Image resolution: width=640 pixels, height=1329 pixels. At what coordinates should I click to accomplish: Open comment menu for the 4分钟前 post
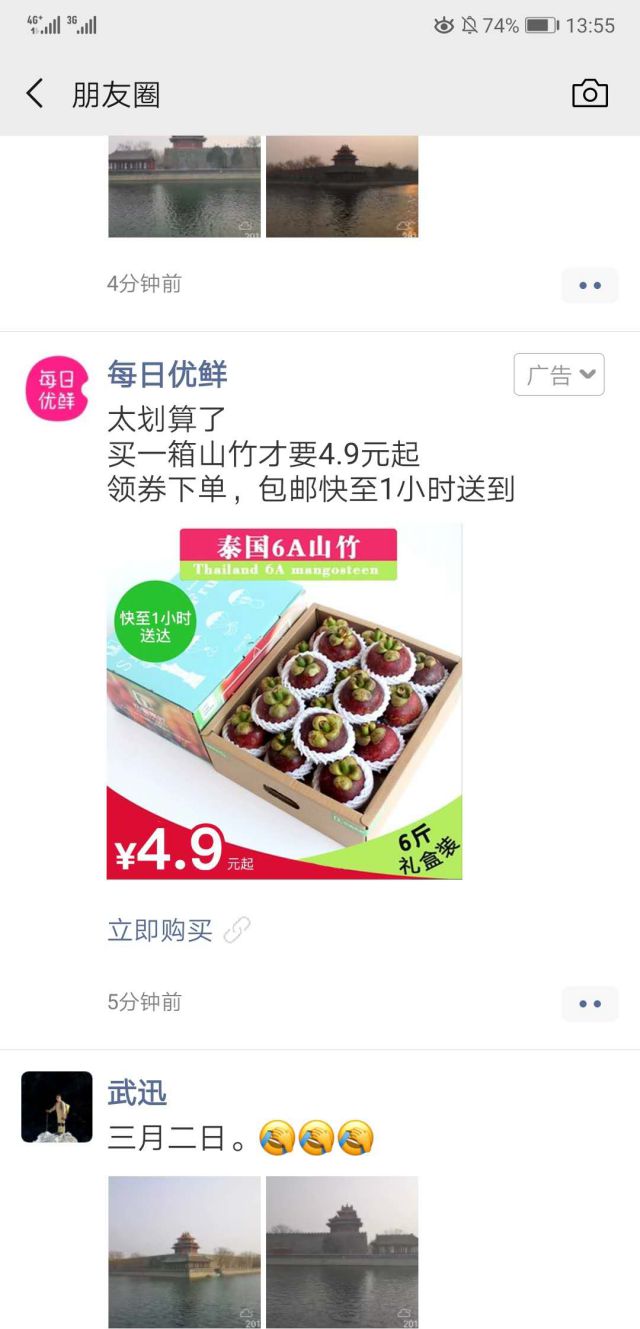[x=589, y=285]
